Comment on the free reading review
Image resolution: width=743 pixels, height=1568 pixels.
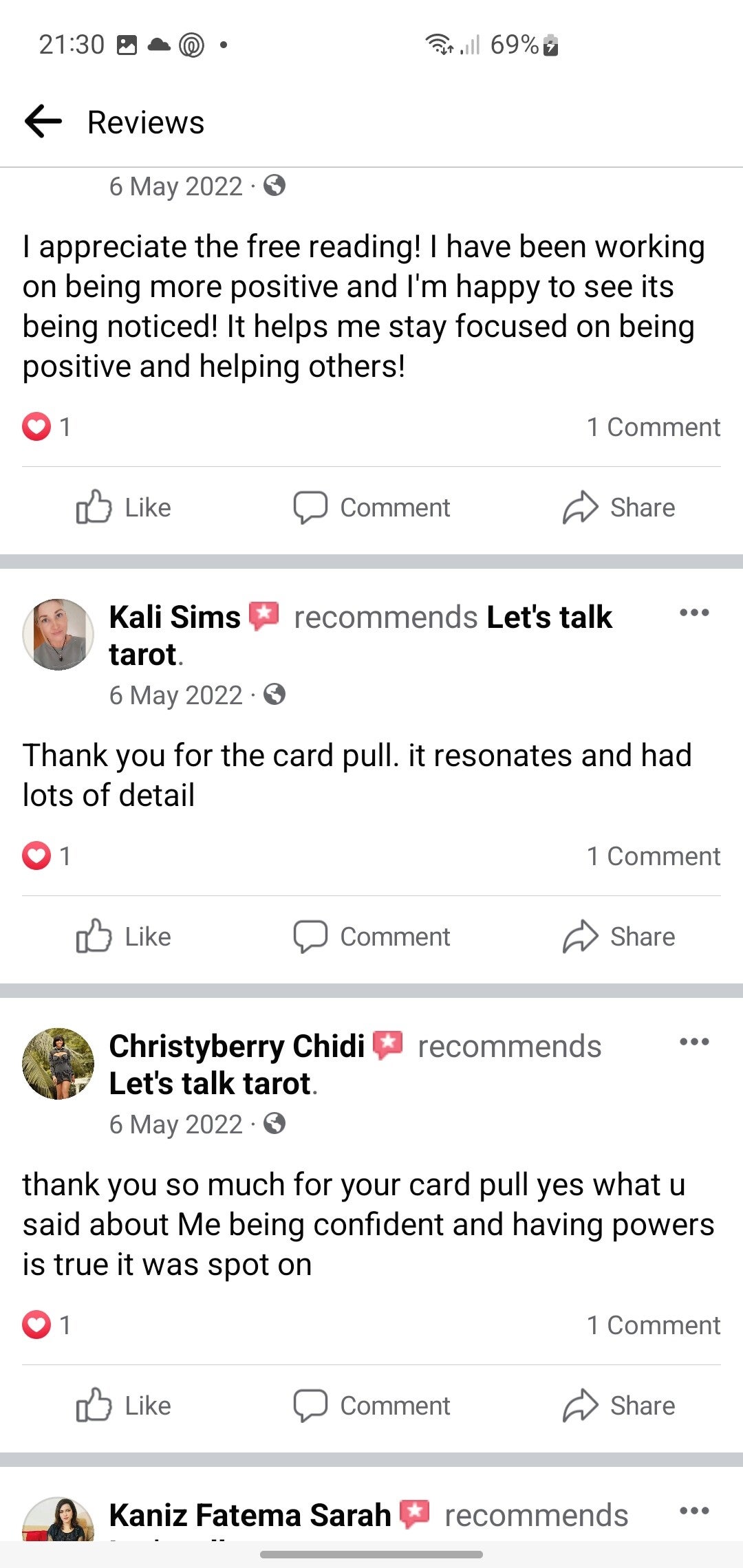click(371, 508)
